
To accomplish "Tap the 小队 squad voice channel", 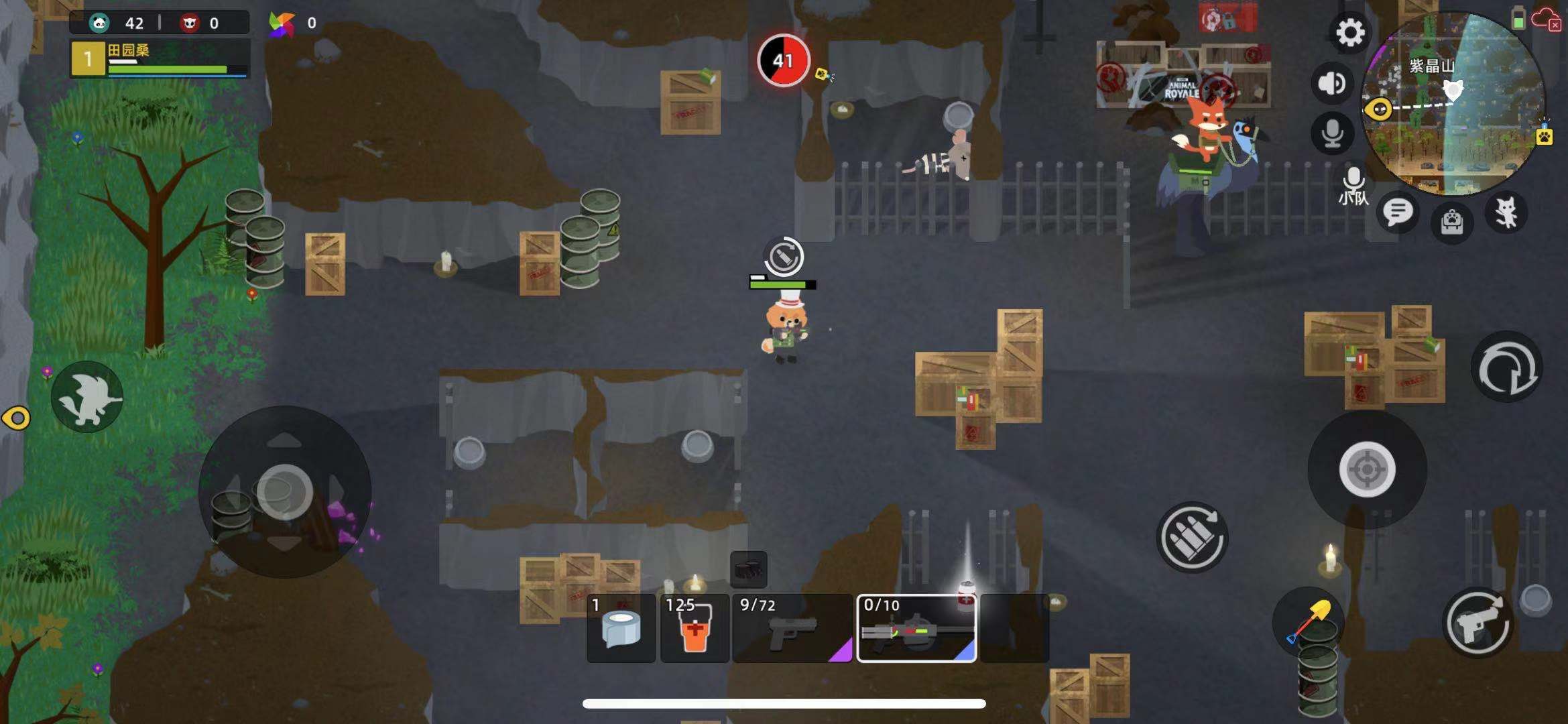I will tap(1353, 186).
